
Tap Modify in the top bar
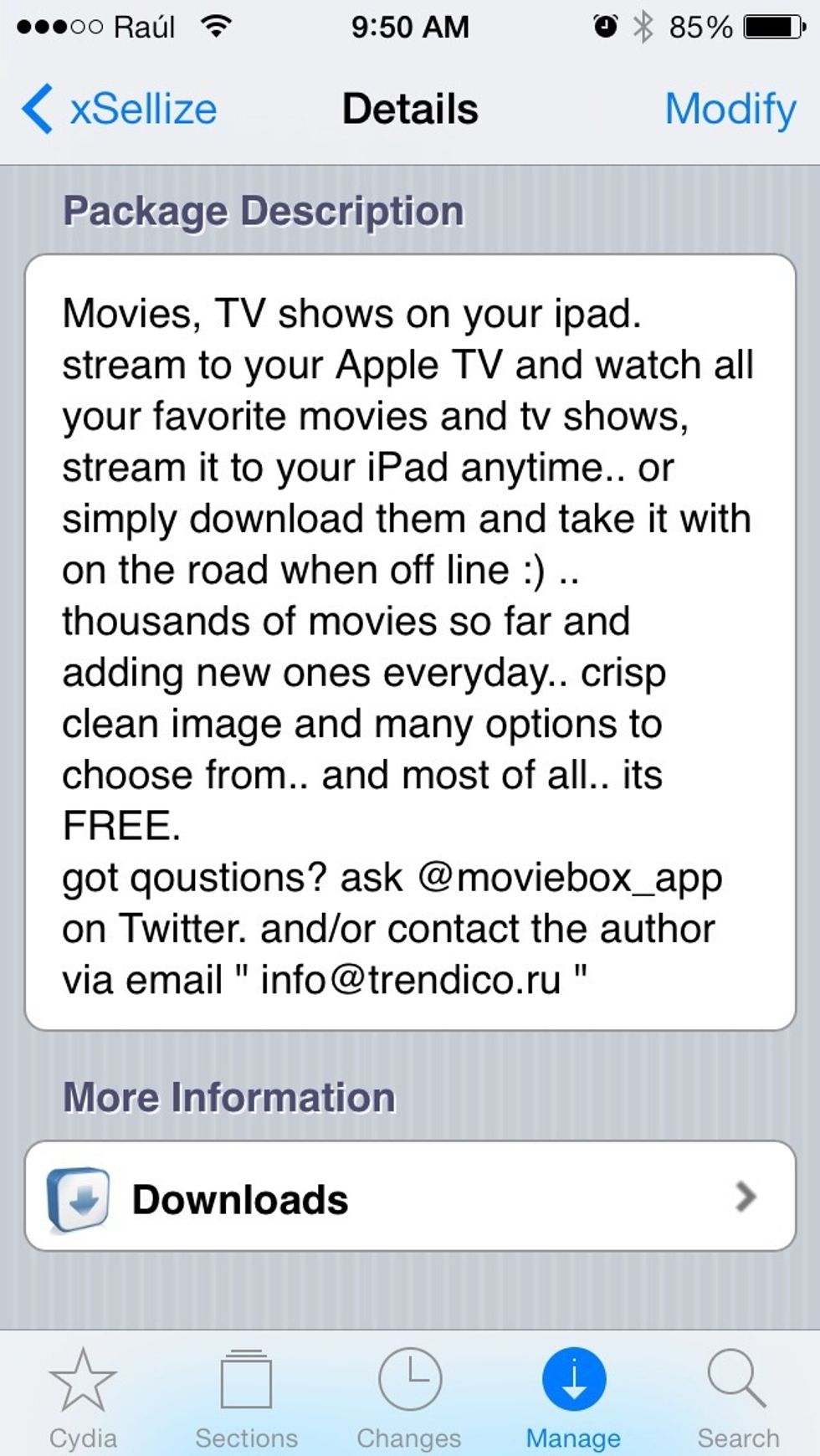[x=730, y=110]
